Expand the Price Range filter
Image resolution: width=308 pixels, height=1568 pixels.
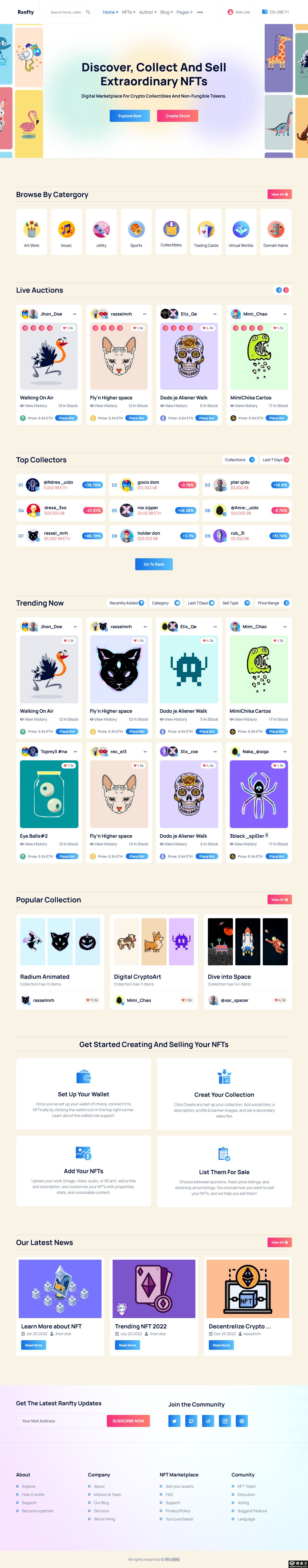pyautogui.click(x=273, y=603)
